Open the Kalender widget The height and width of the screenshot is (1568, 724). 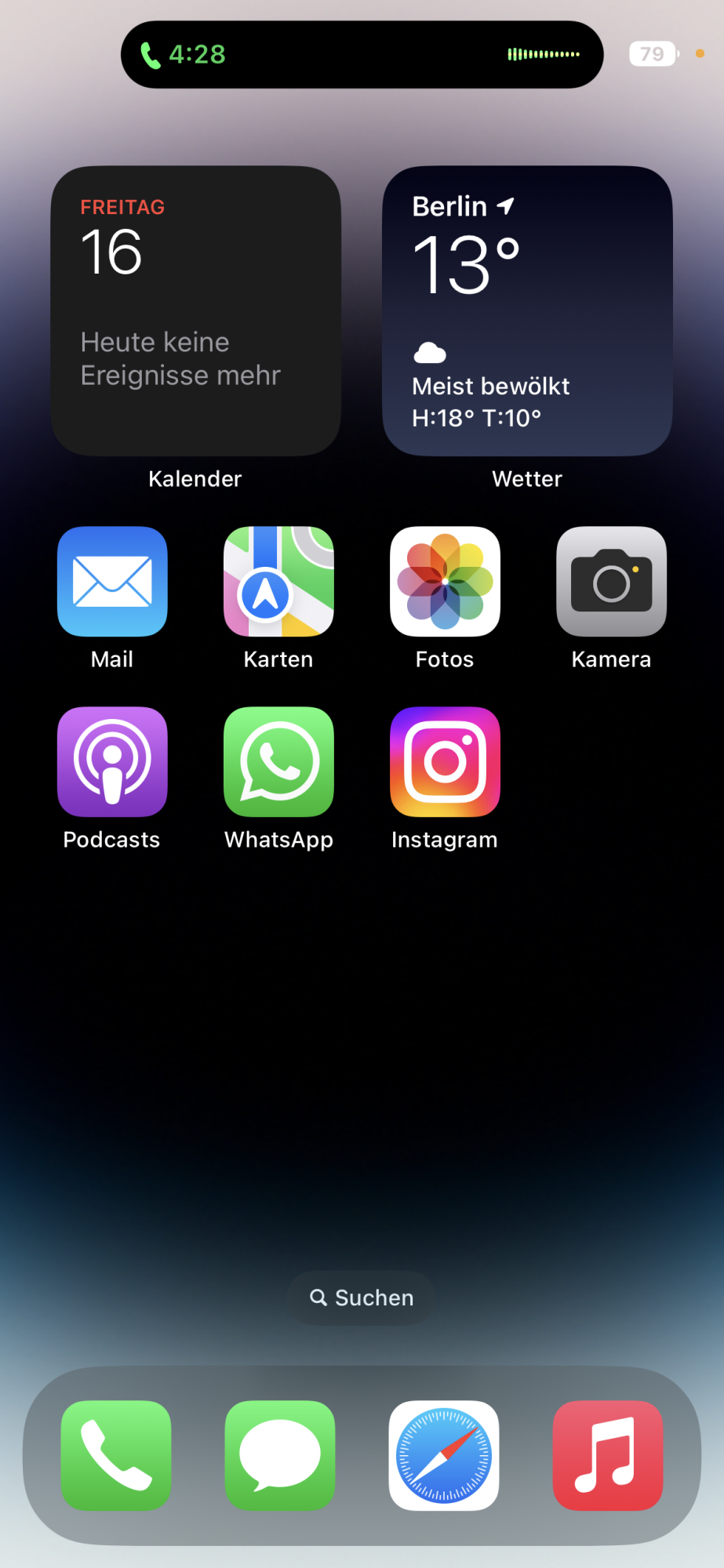point(195,310)
